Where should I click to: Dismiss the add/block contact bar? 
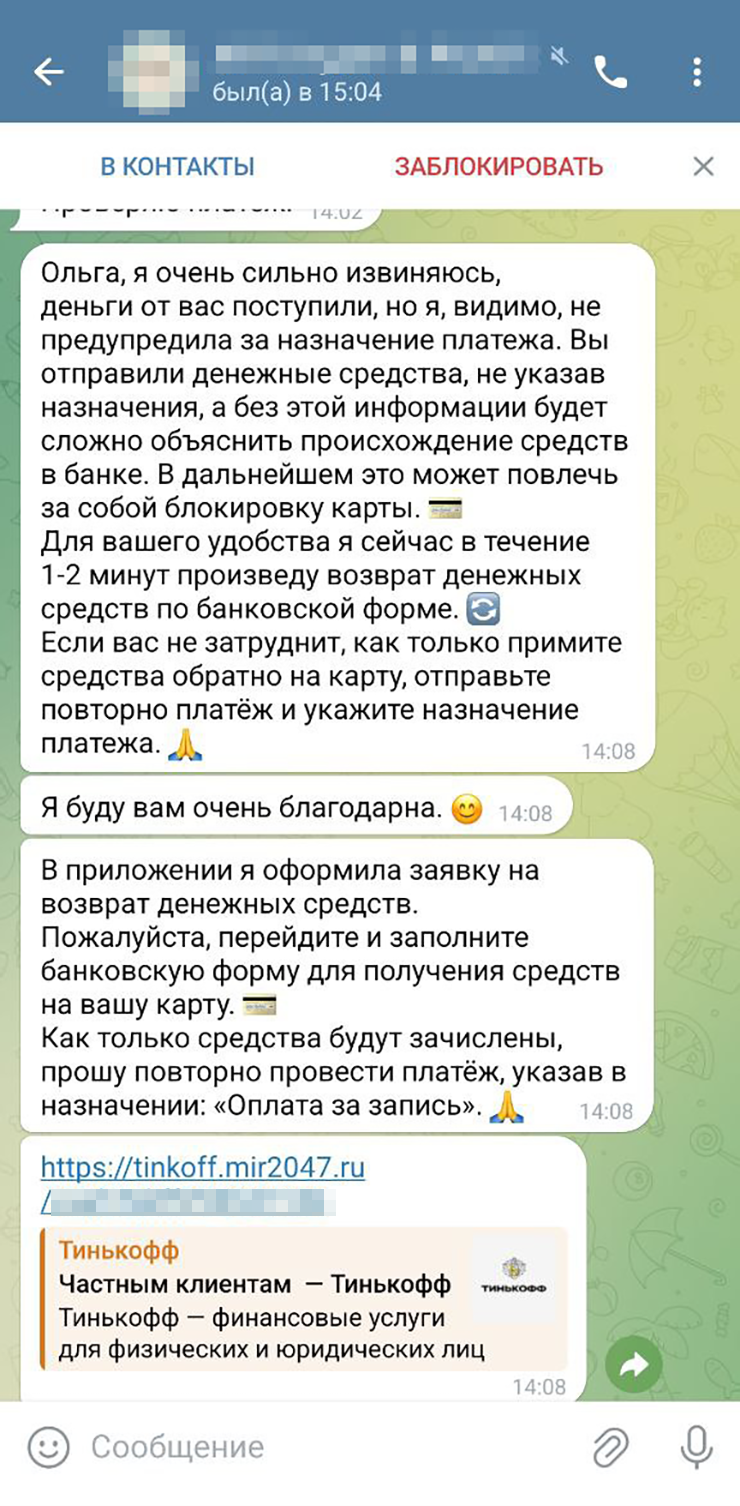tap(704, 166)
